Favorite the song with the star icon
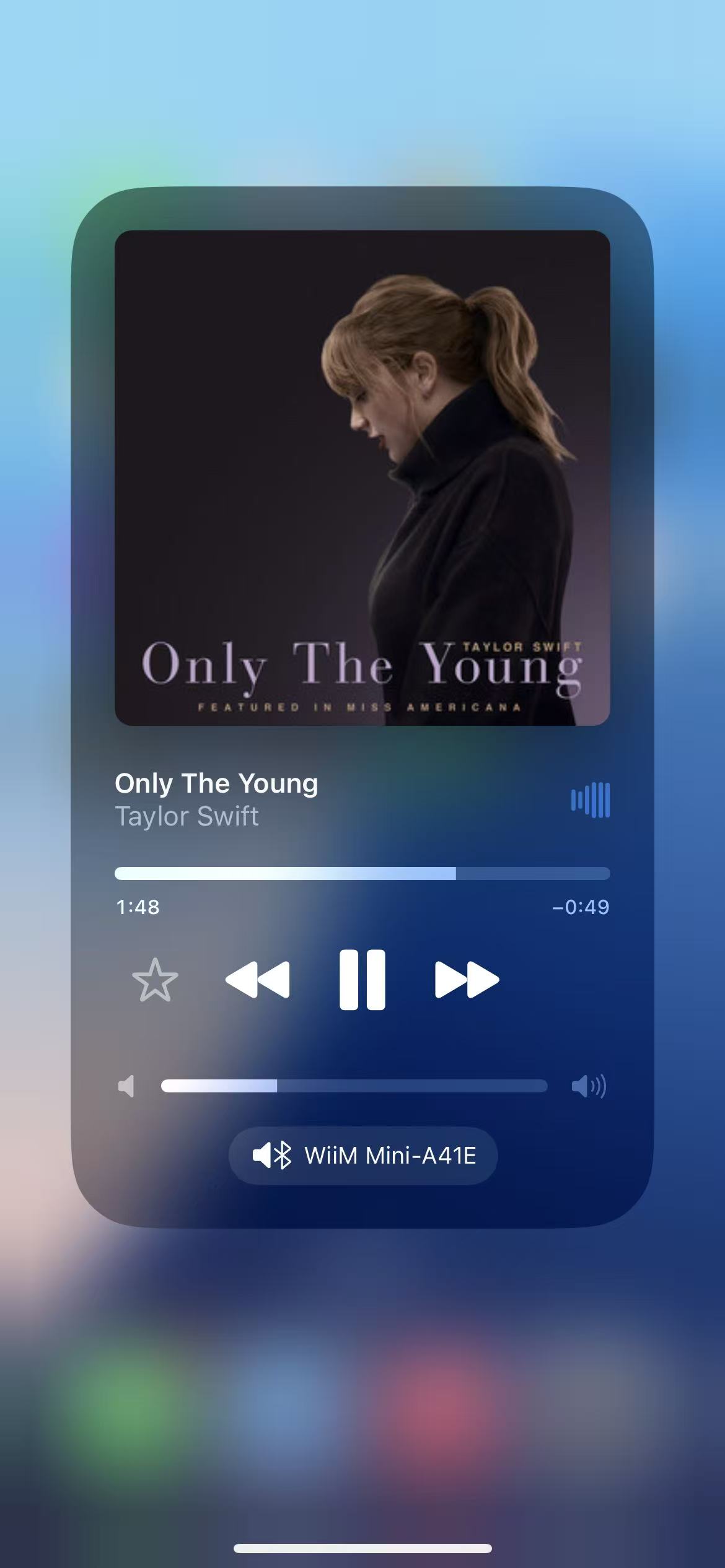Screen dimensions: 725x1568 pos(155,980)
